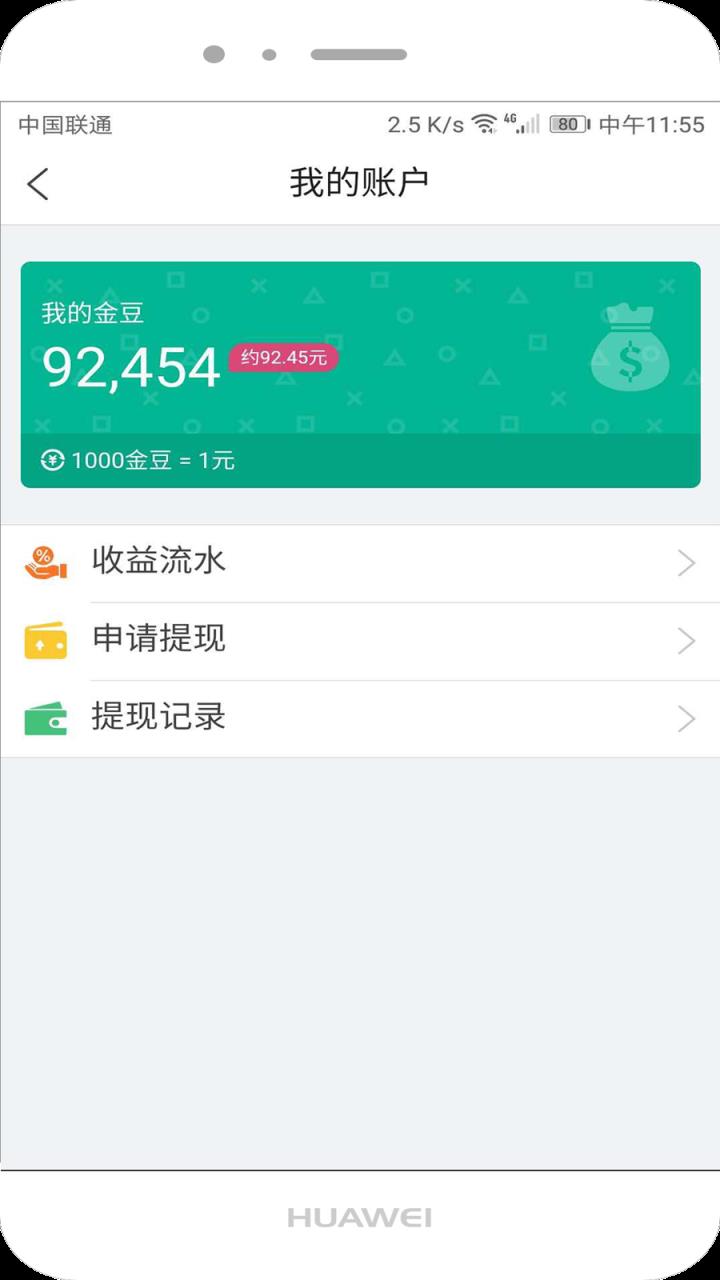
Task: Tap the battery level icon showing 80
Action: pyautogui.click(x=566, y=122)
